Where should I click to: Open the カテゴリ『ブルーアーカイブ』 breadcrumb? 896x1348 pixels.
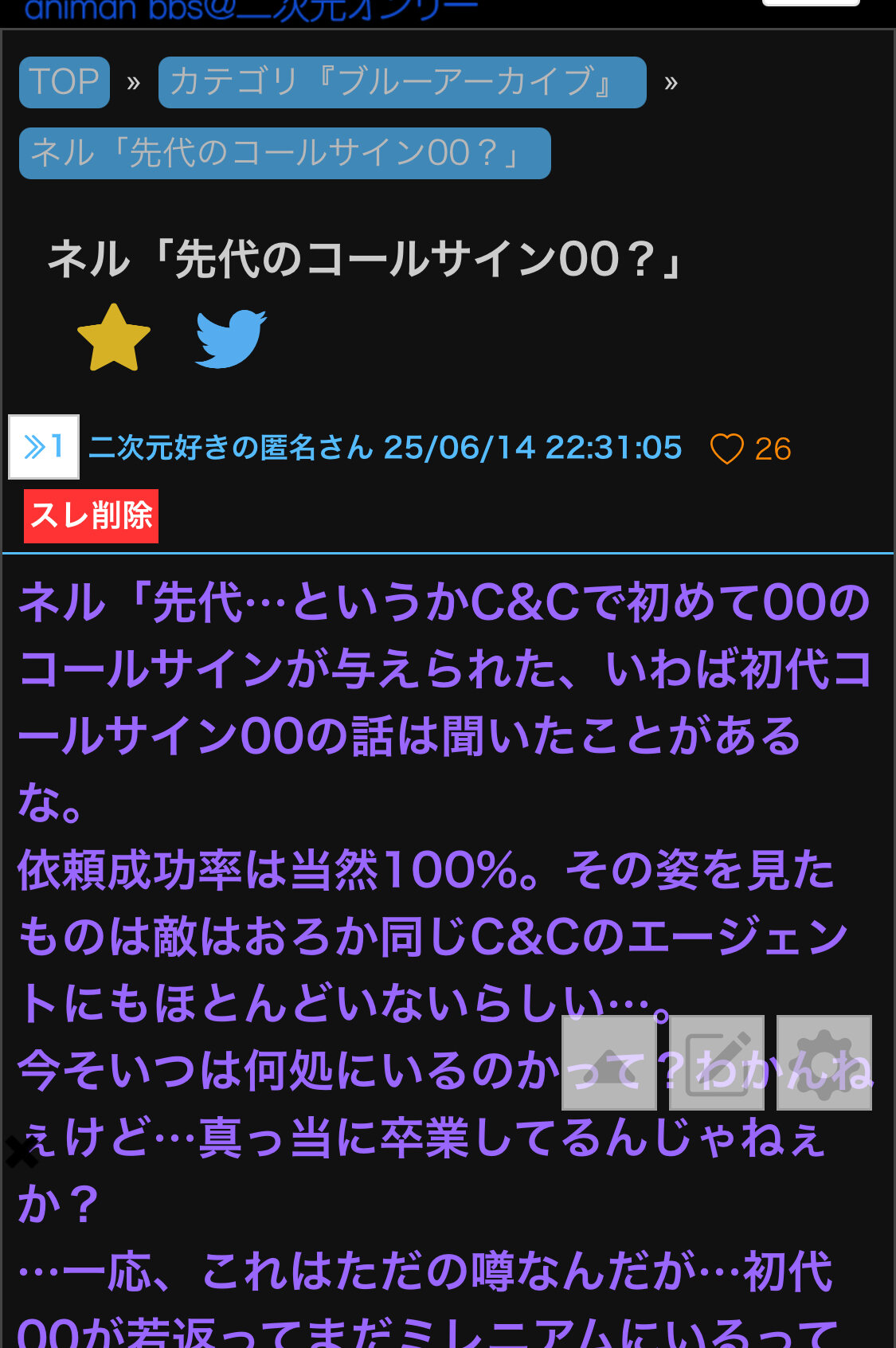click(402, 82)
